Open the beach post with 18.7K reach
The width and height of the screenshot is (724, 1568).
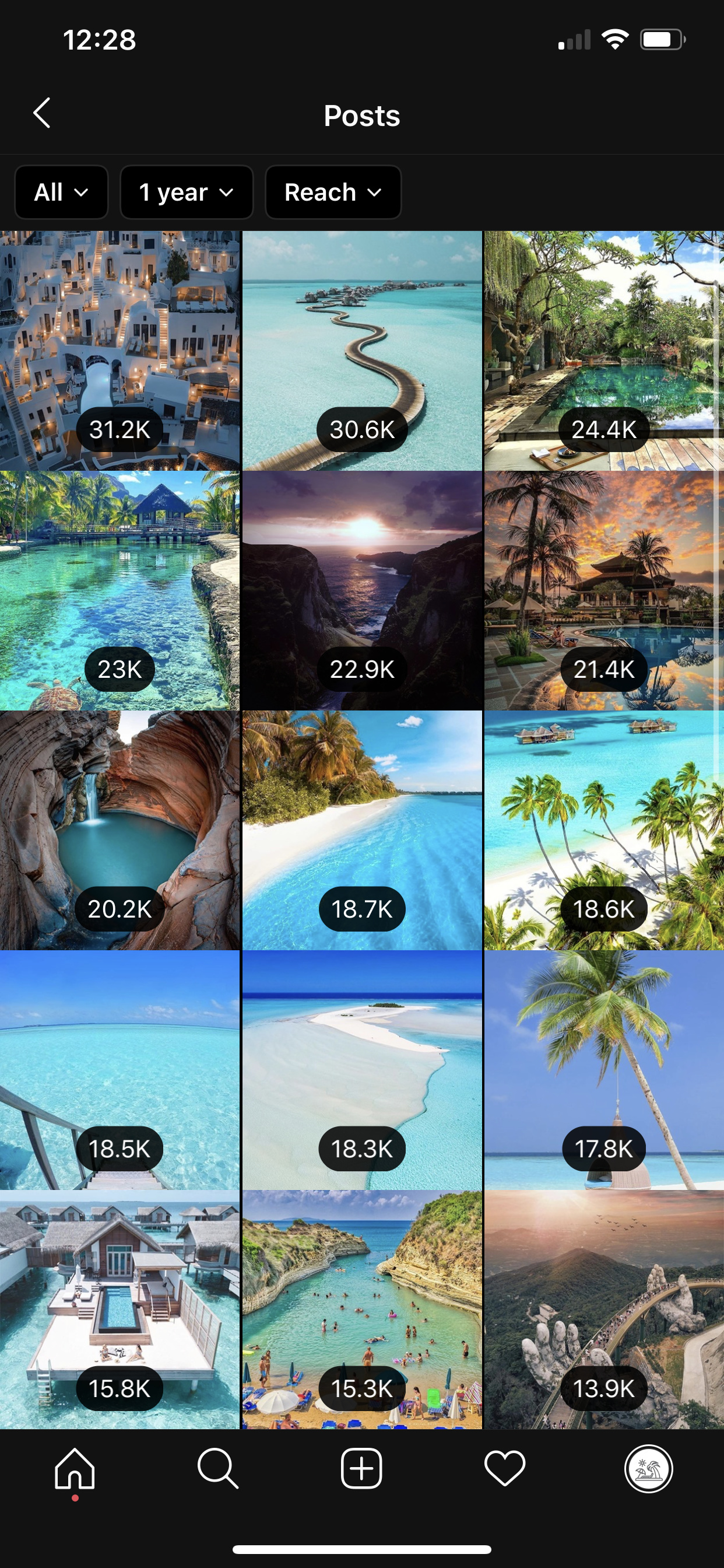[362, 830]
